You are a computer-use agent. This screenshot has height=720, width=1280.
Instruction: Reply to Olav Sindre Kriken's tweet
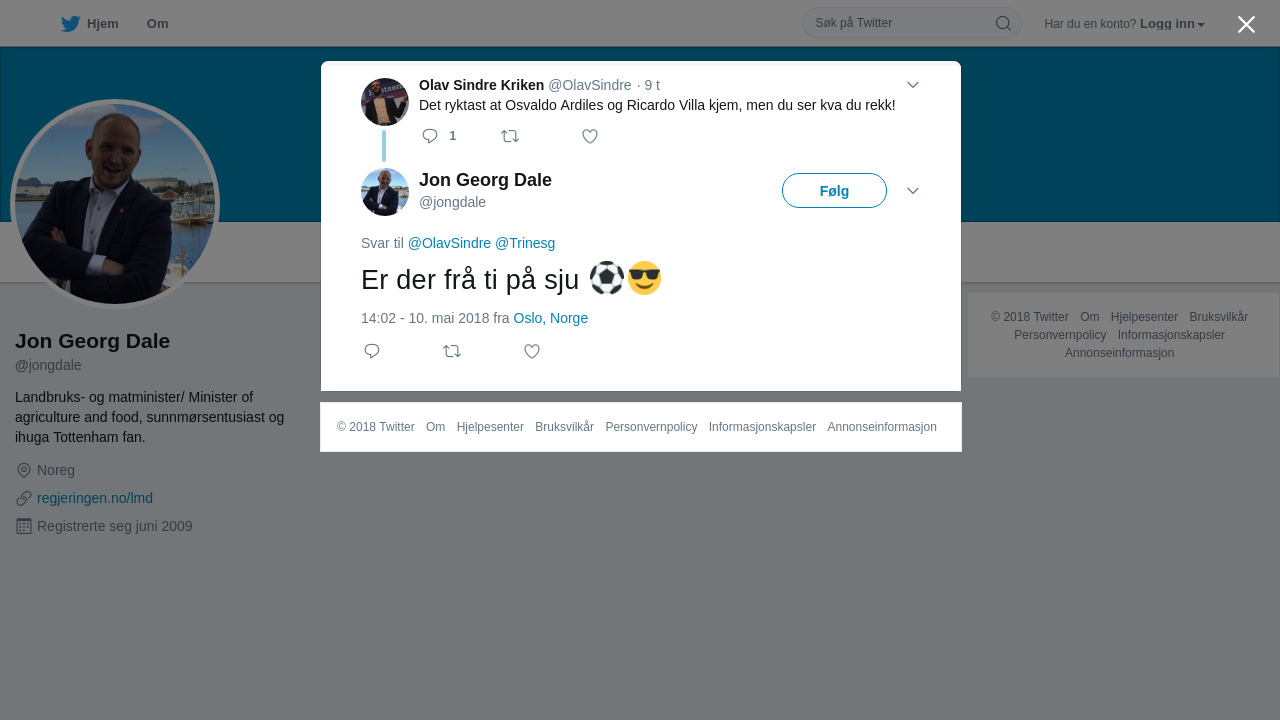point(431,136)
